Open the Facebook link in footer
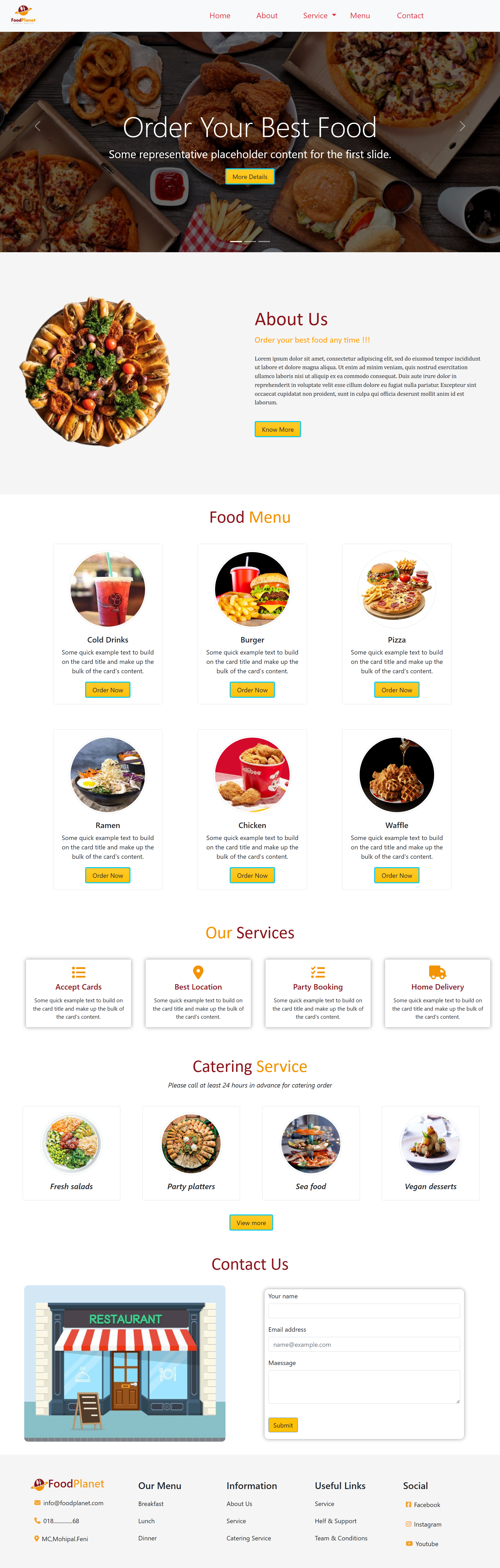 click(426, 1505)
